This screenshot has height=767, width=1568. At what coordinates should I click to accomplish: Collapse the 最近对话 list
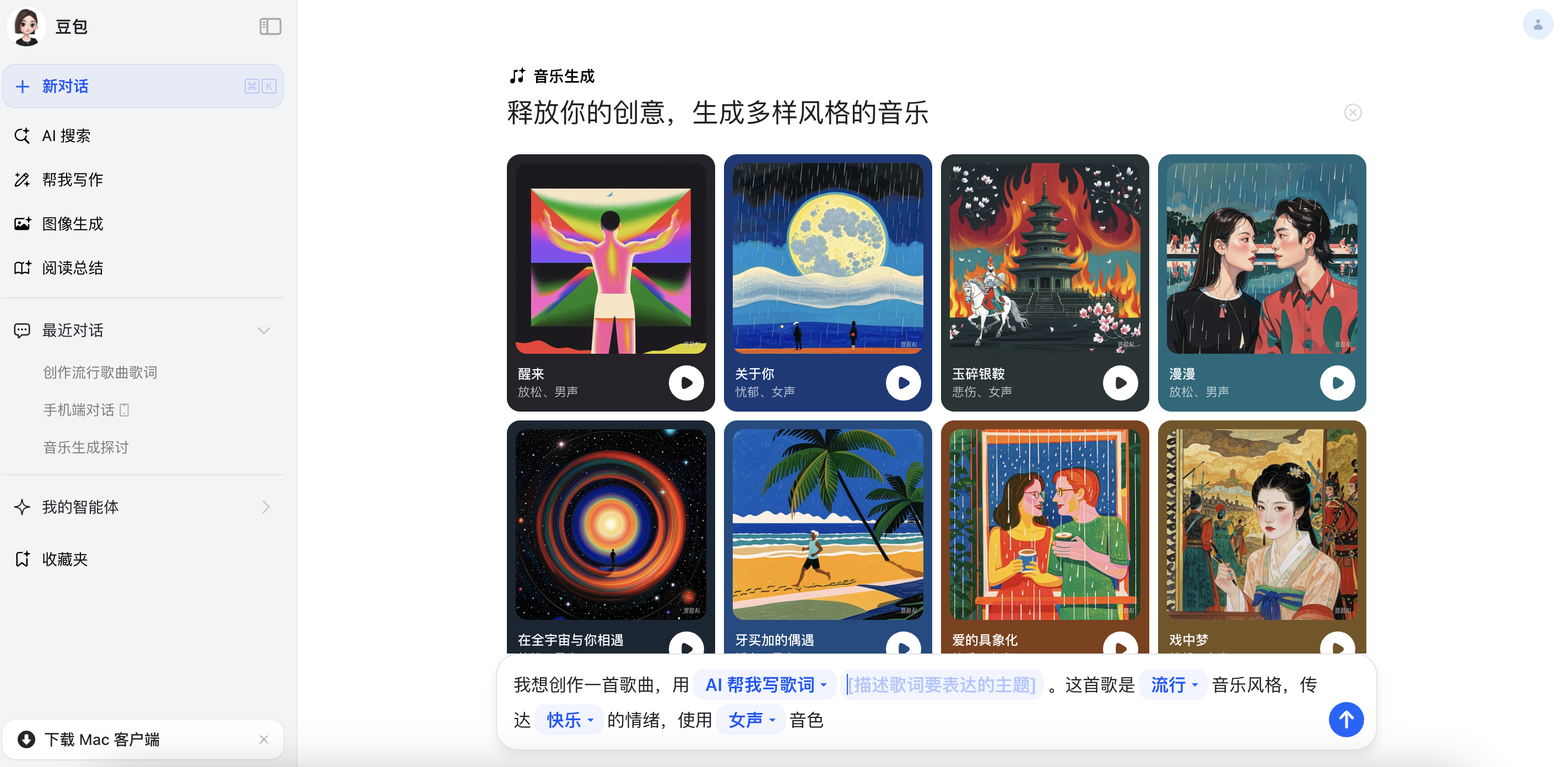(x=263, y=331)
